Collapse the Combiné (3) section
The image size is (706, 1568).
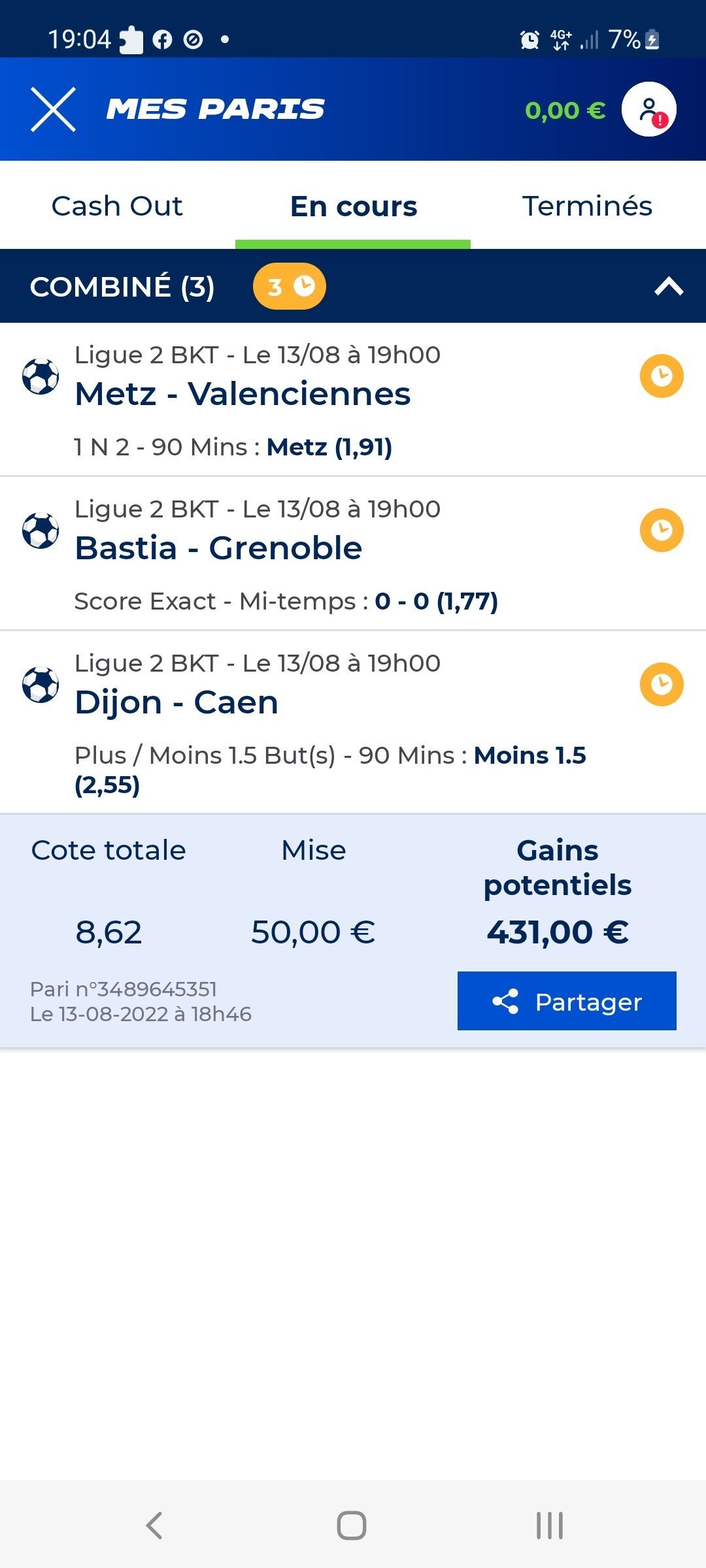669,286
